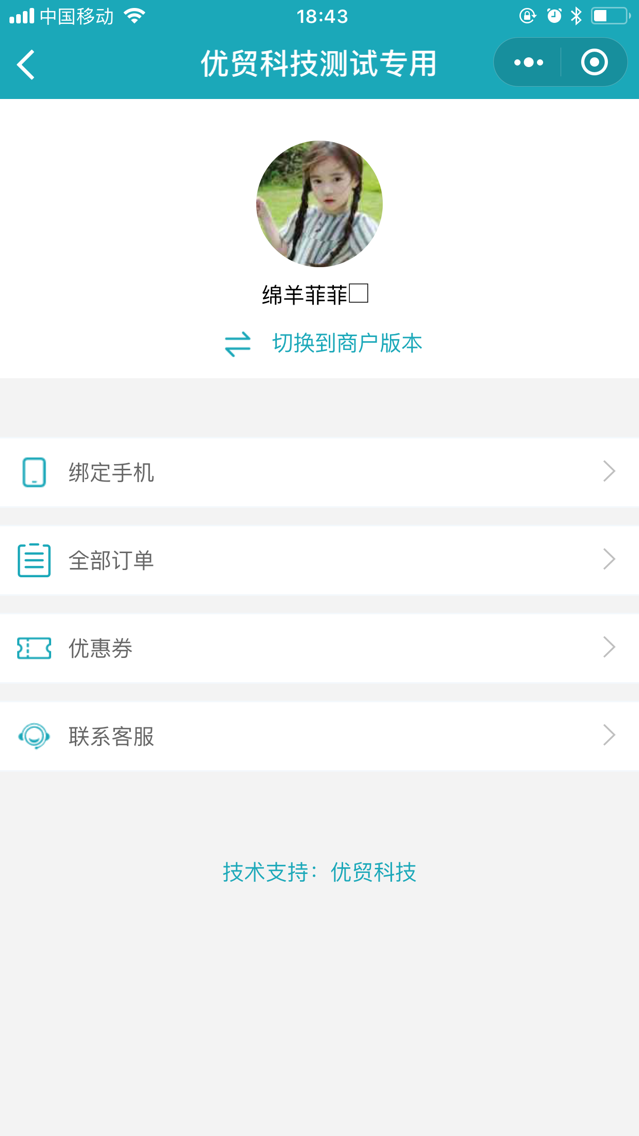This screenshot has height=1136, width=639.
Task: Go back using the top-left arrow
Action: click(27, 65)
